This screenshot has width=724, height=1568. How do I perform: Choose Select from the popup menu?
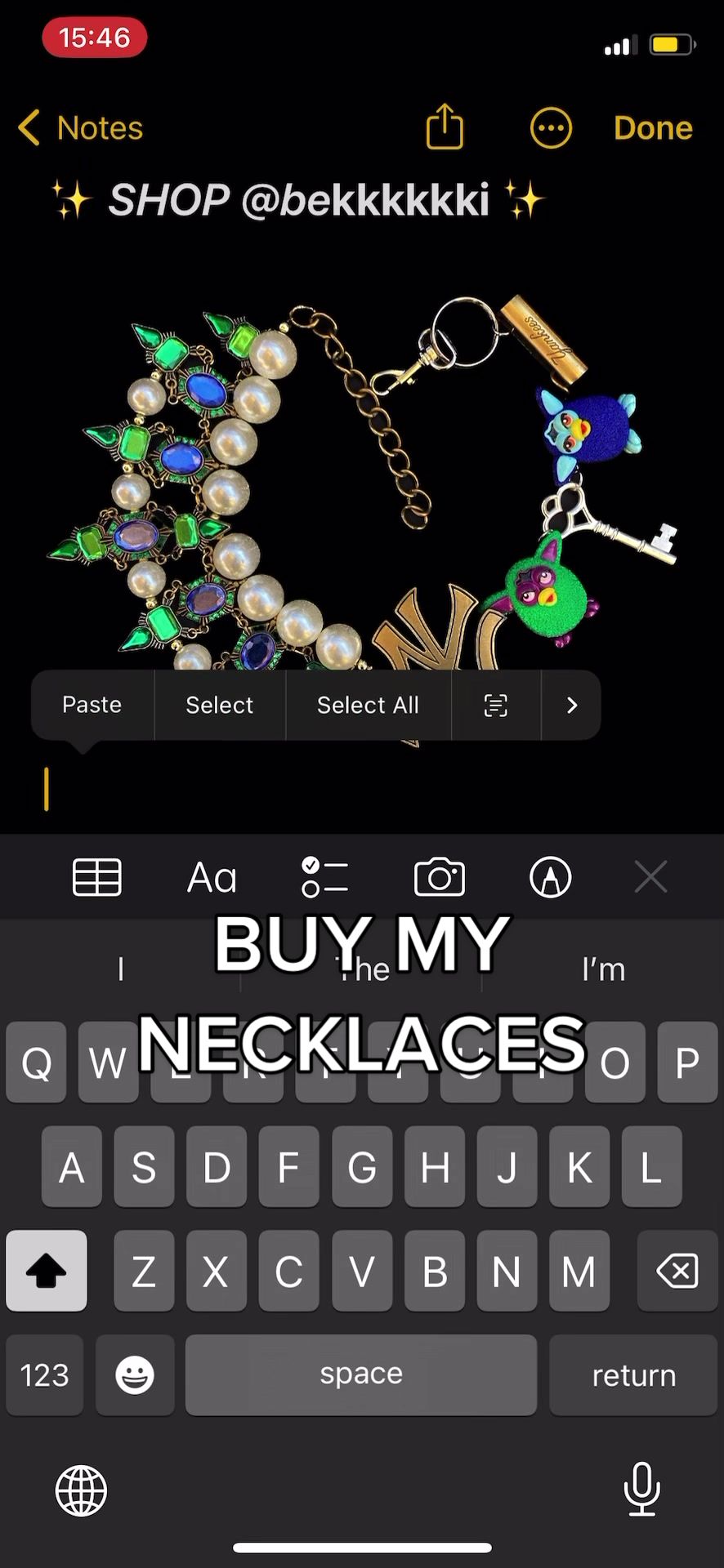(220, 705)
